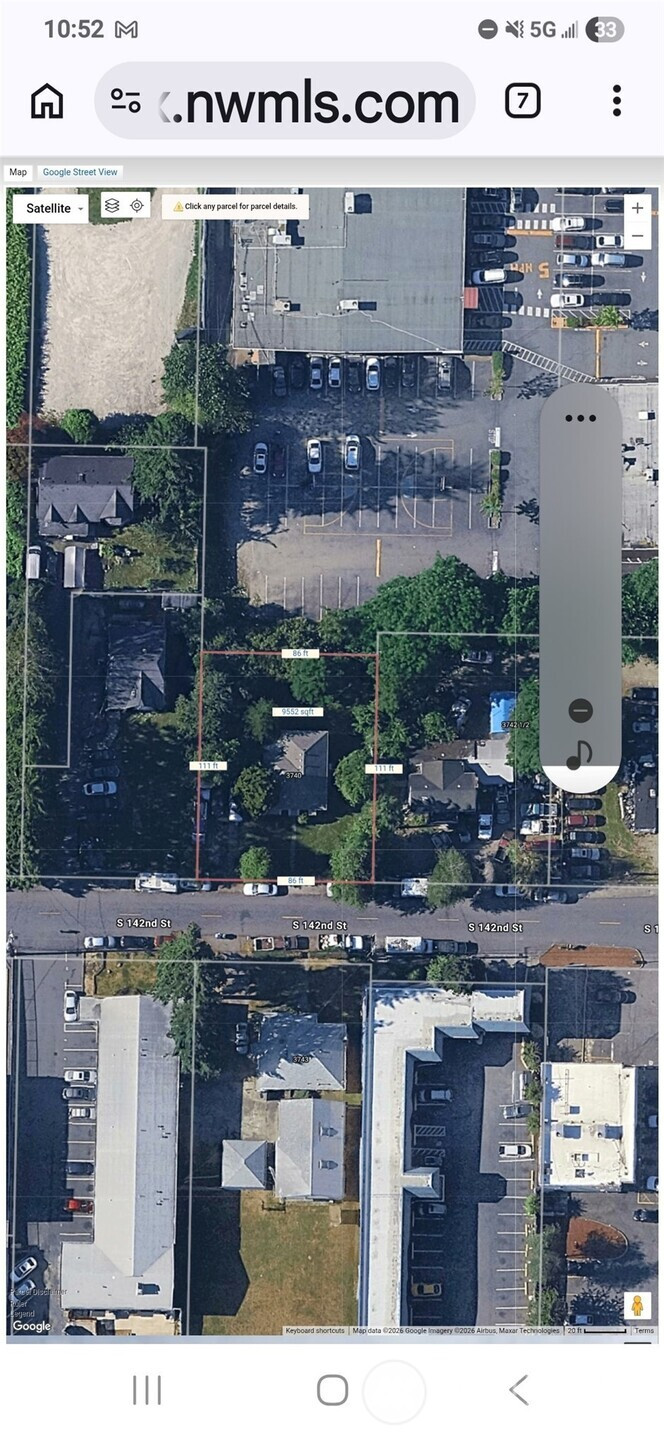Open the map layers button

point(112,205)
